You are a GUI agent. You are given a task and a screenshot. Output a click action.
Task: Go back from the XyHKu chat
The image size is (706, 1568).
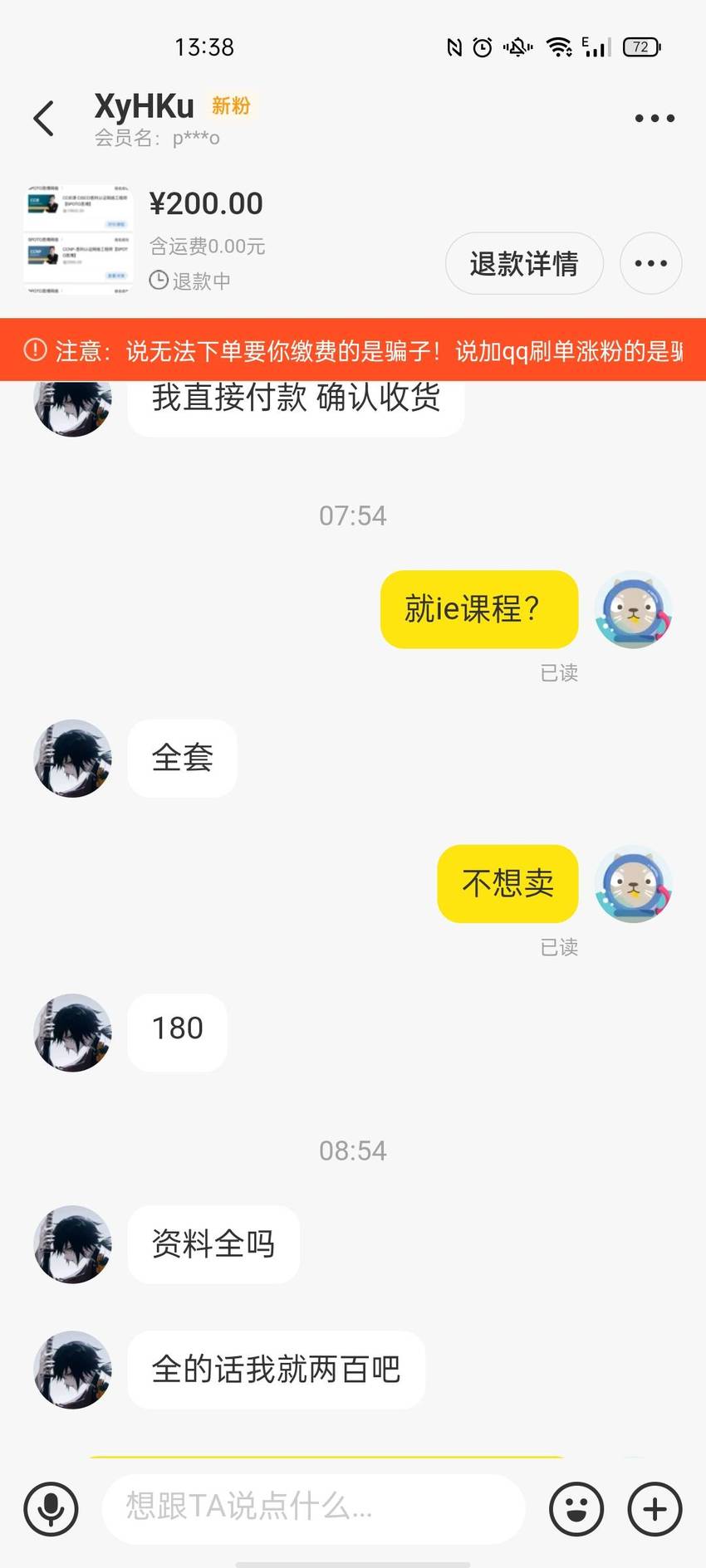point(44,118)
